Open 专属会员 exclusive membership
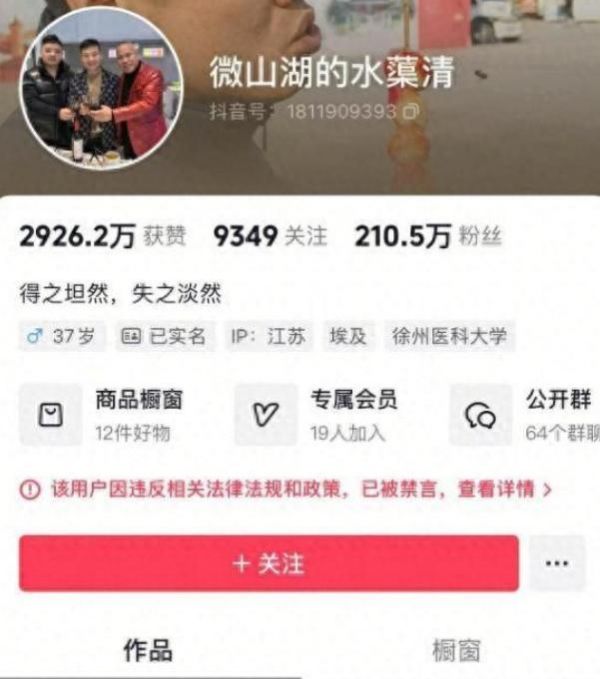This screenshot has height=679, width=600. pos(322,414)
